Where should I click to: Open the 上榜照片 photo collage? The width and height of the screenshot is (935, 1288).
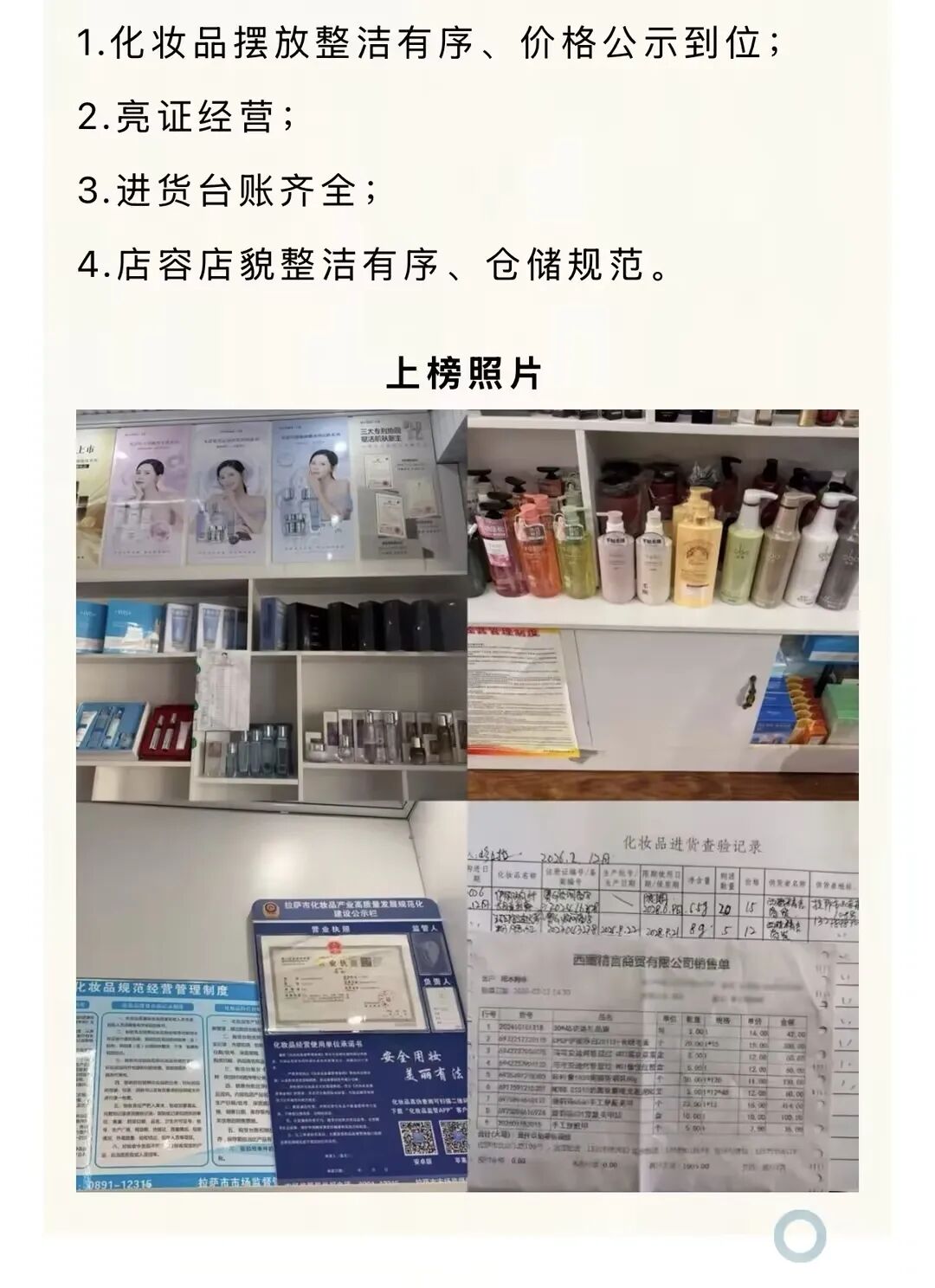[467, 800]
